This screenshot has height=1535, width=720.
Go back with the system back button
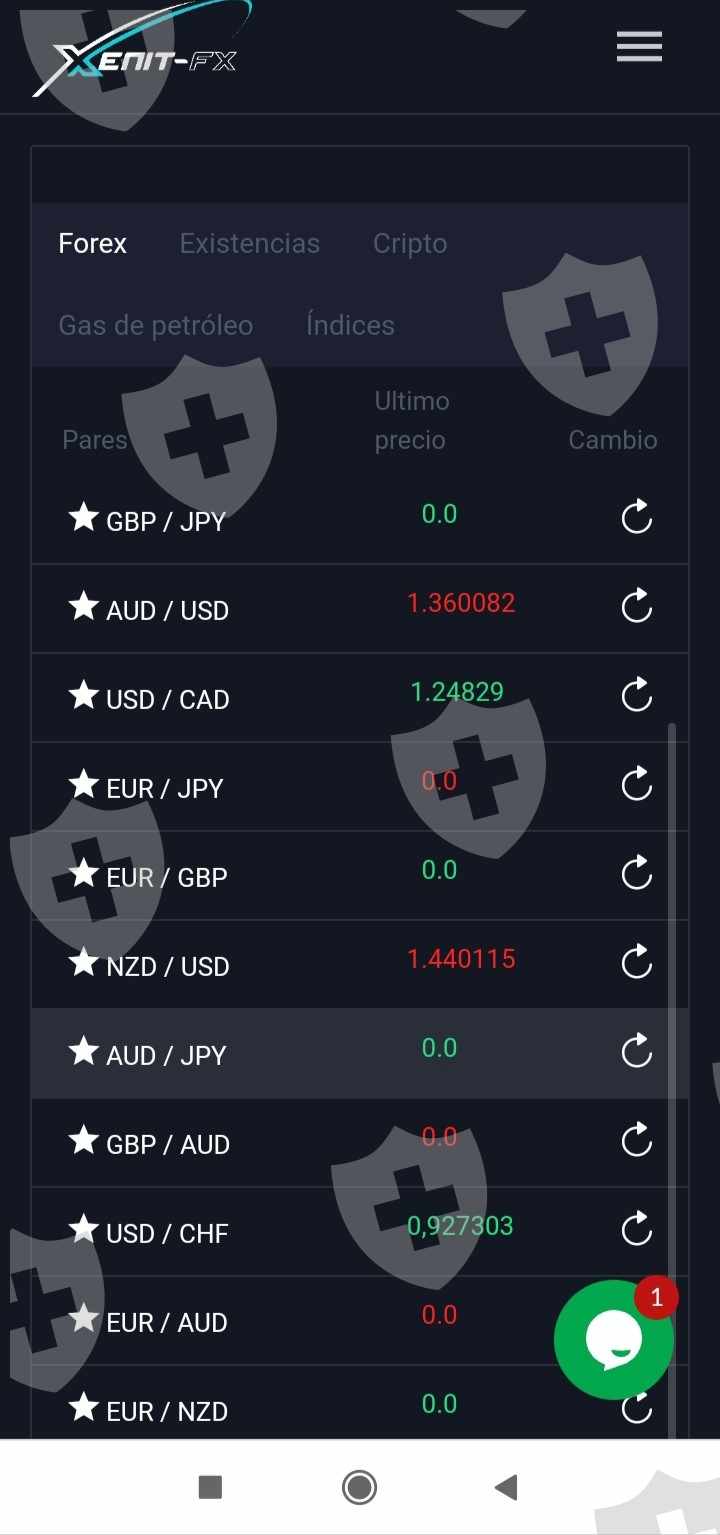tap(506, 1487)
